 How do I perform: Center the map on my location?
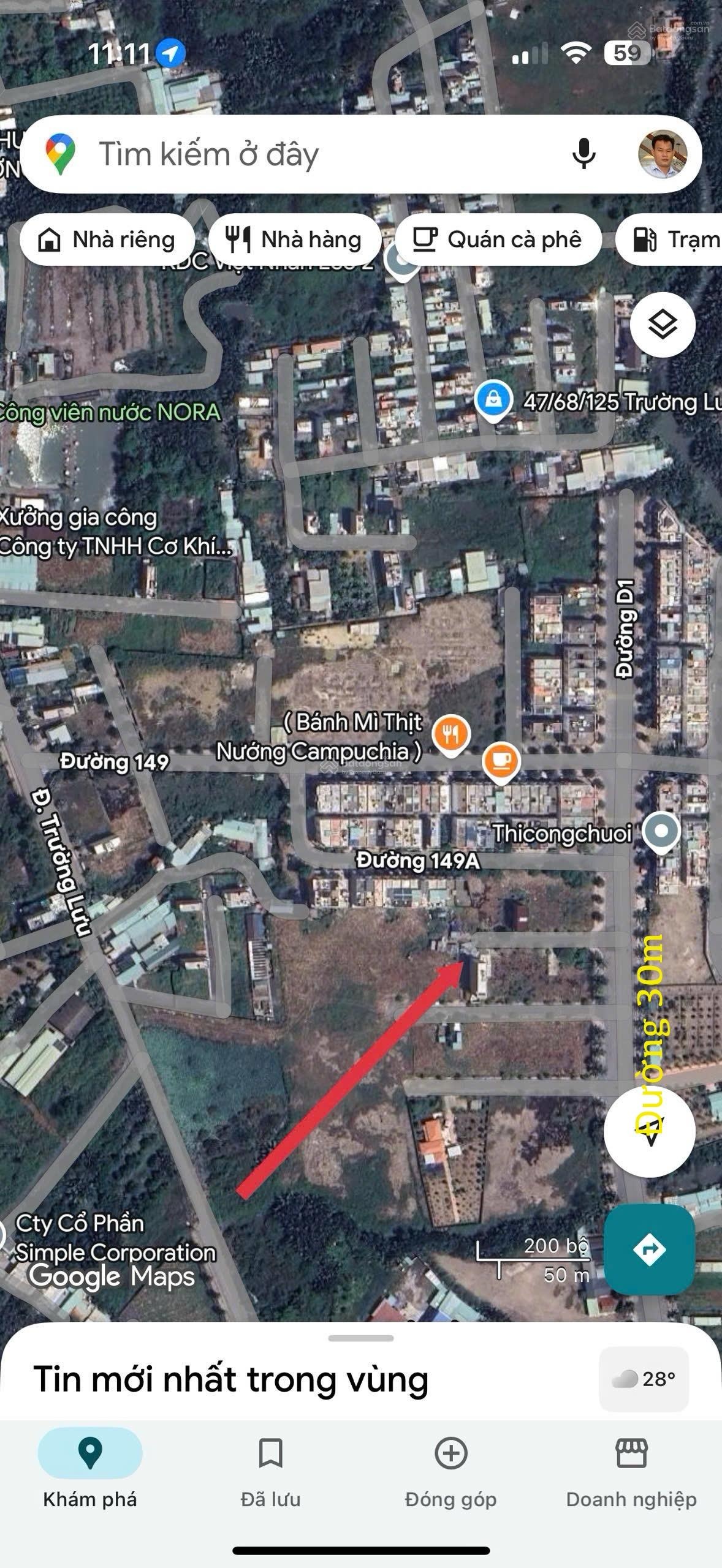(x=649, y=1131)
